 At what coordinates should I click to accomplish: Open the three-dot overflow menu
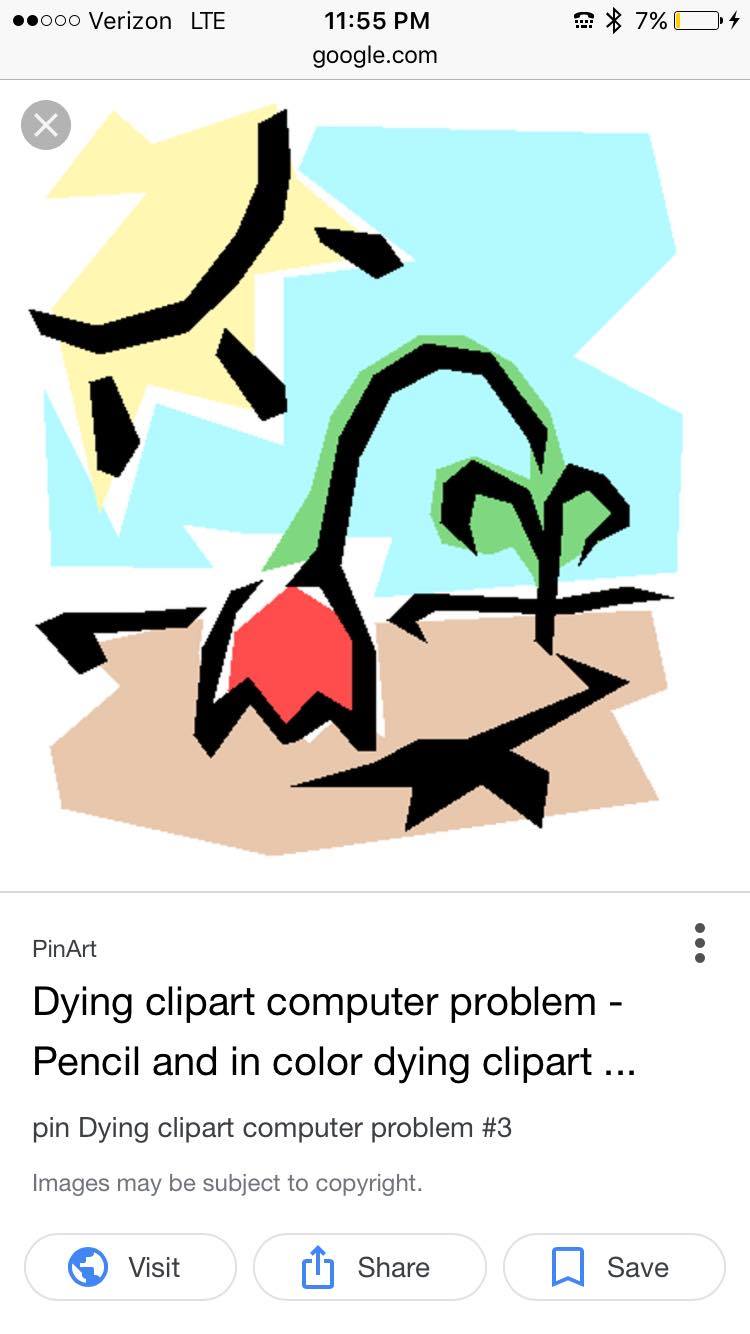[x=699, y=943]
